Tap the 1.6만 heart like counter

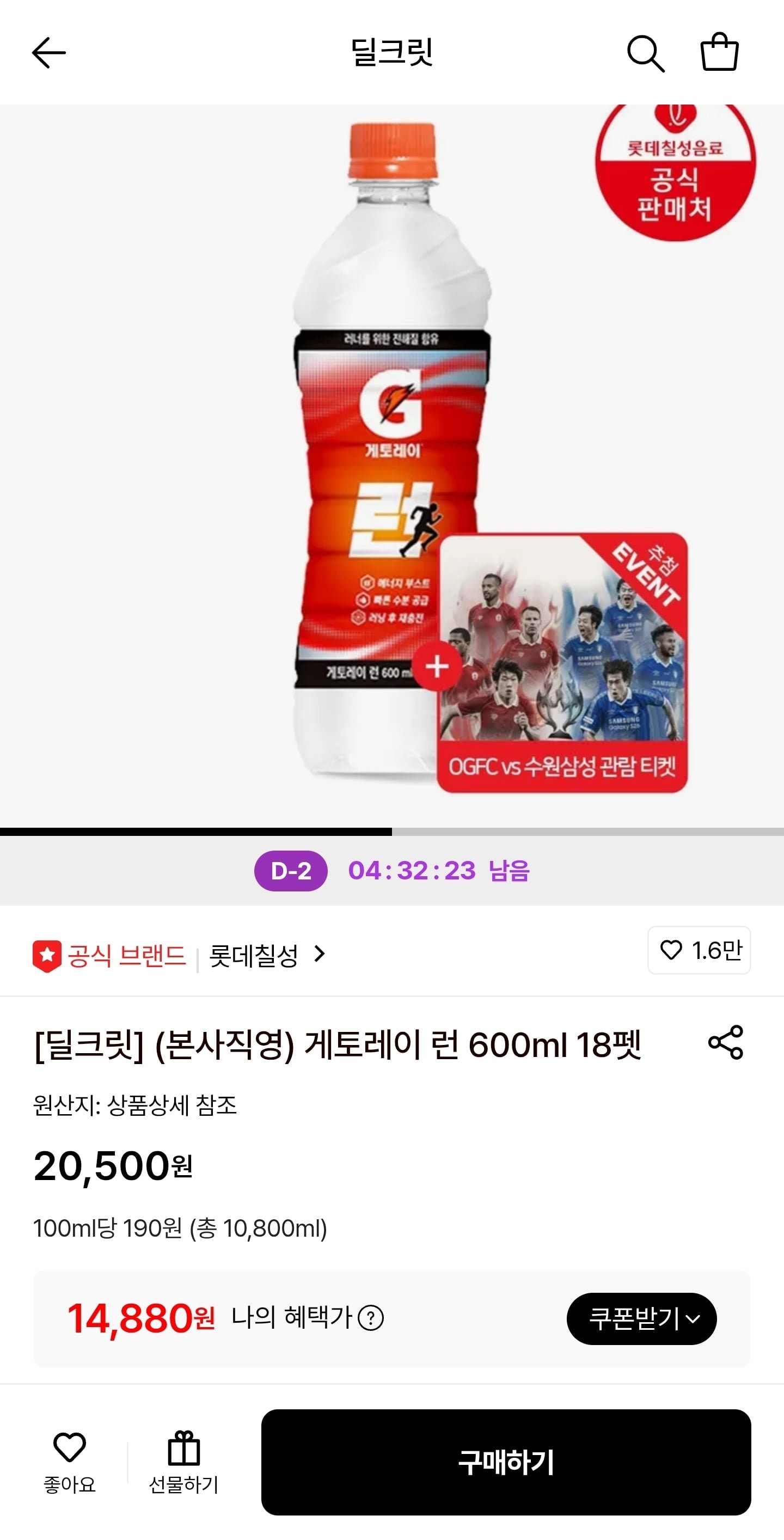coord(699,950)
